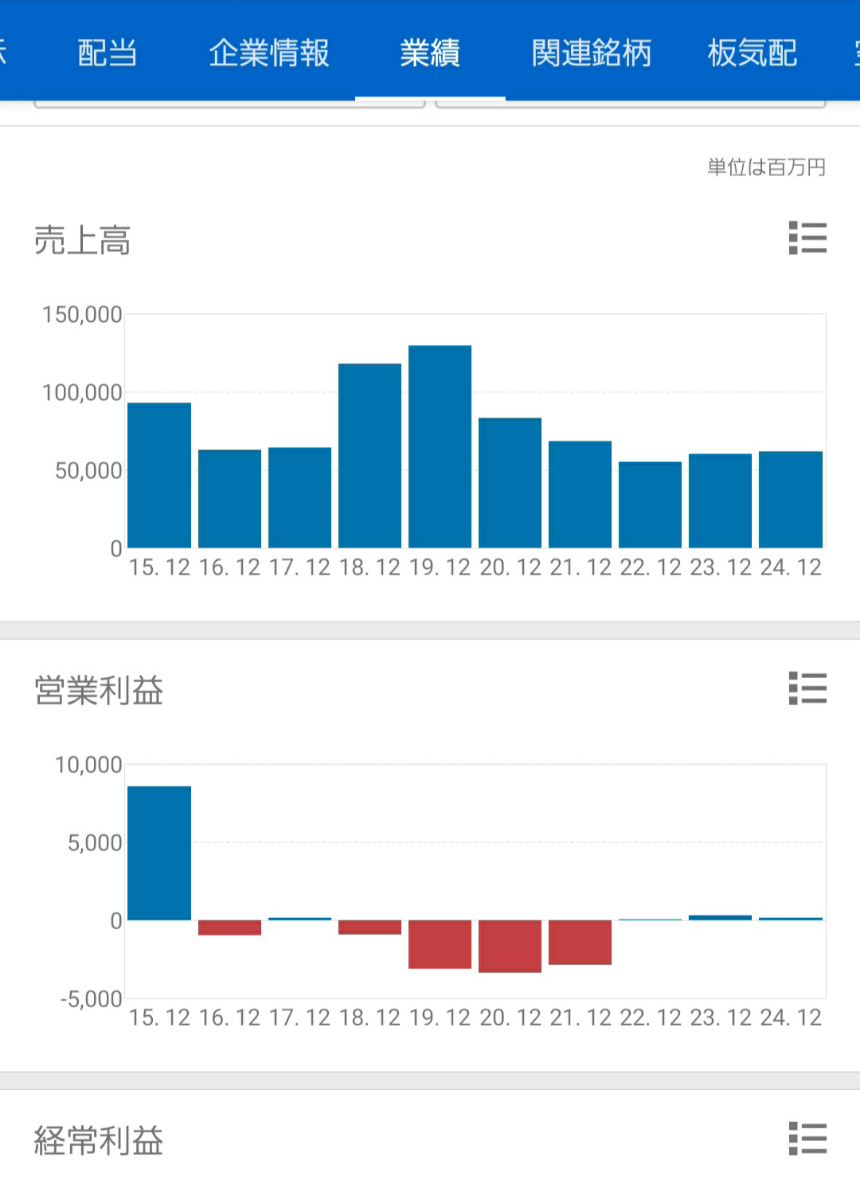
Task: Click the red 20.12 operating loss bar
Action: point(510,945)
